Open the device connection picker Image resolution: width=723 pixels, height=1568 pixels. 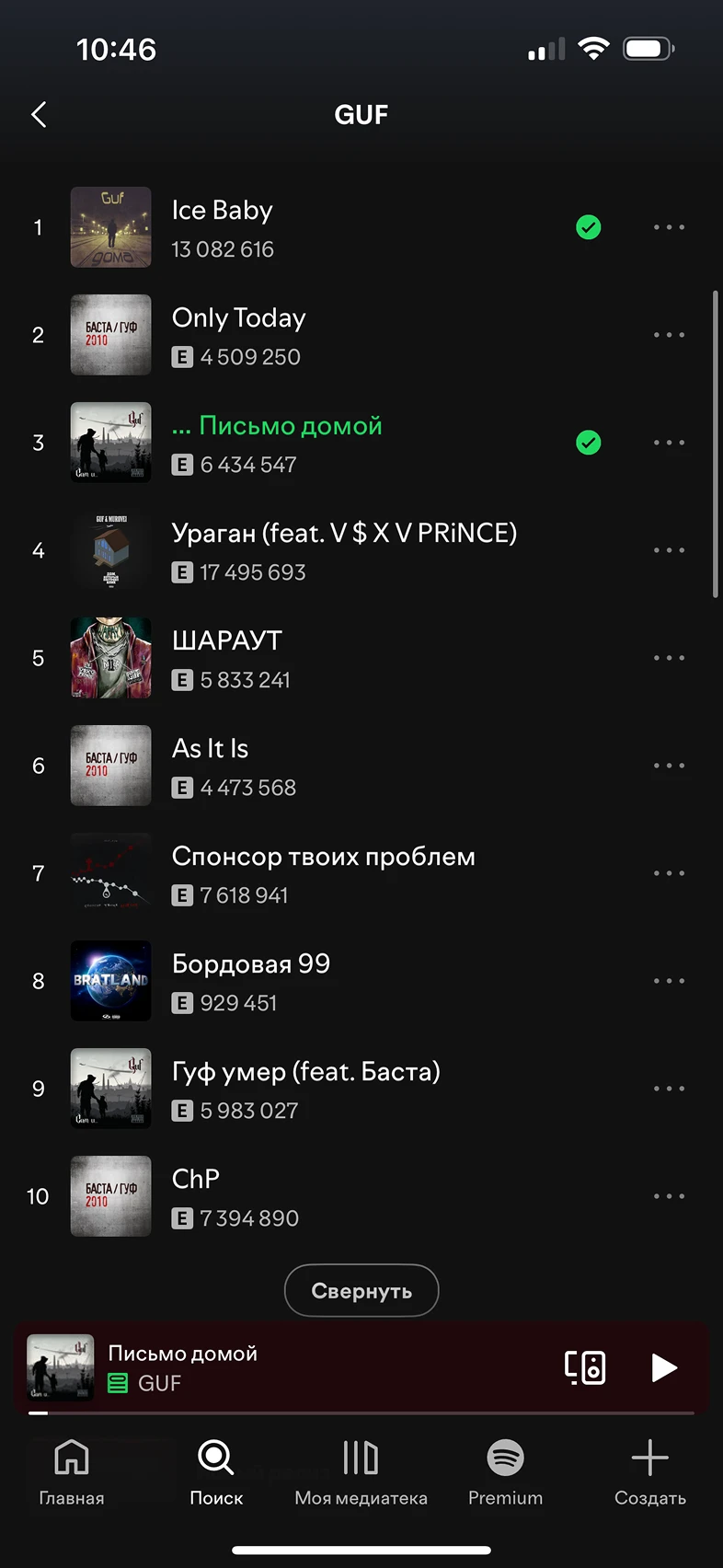(x=585, y=1367)
